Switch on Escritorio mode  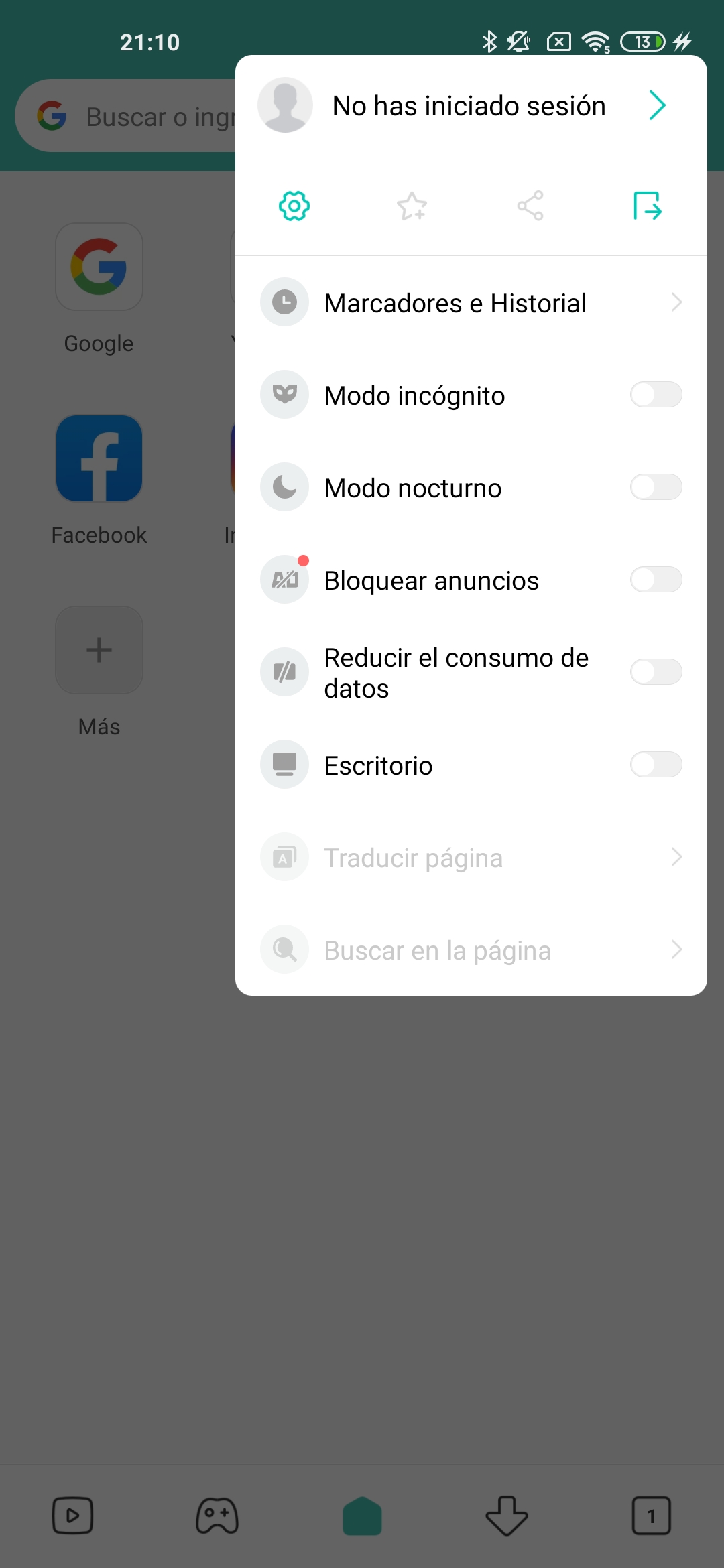point(656,765)
